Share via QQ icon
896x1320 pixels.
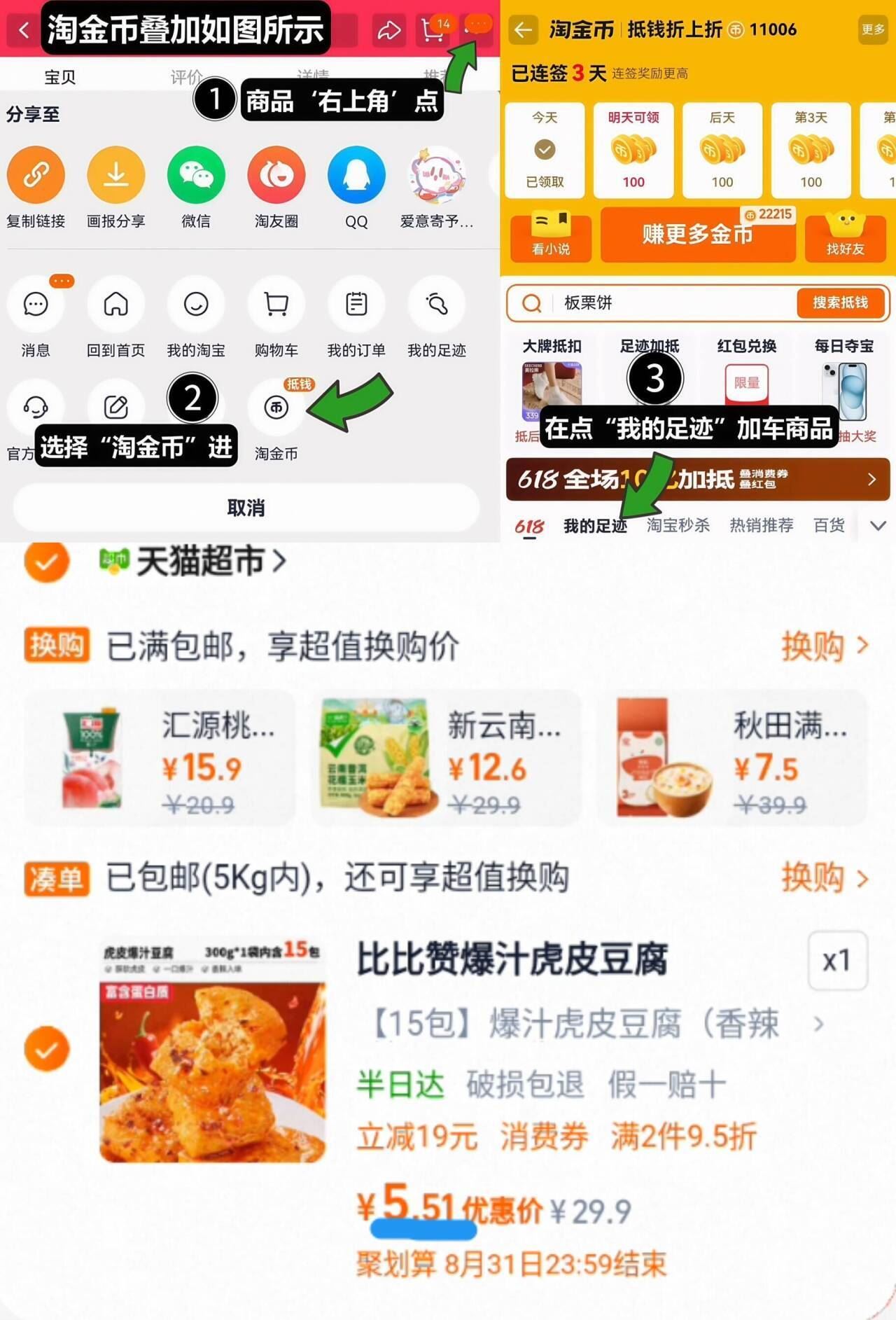point(357,175)
